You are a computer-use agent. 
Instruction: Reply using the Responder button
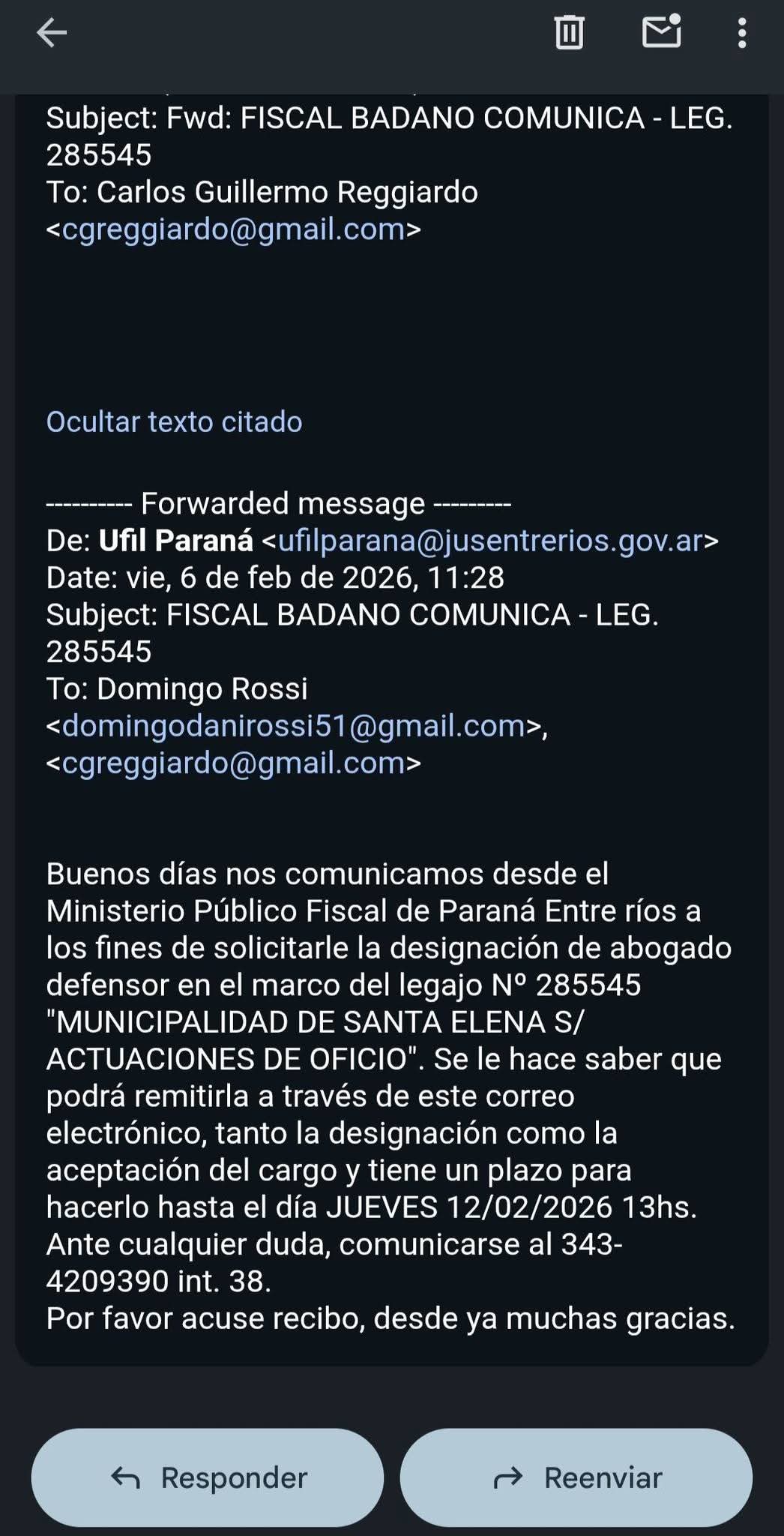(x=208, y=1477)
